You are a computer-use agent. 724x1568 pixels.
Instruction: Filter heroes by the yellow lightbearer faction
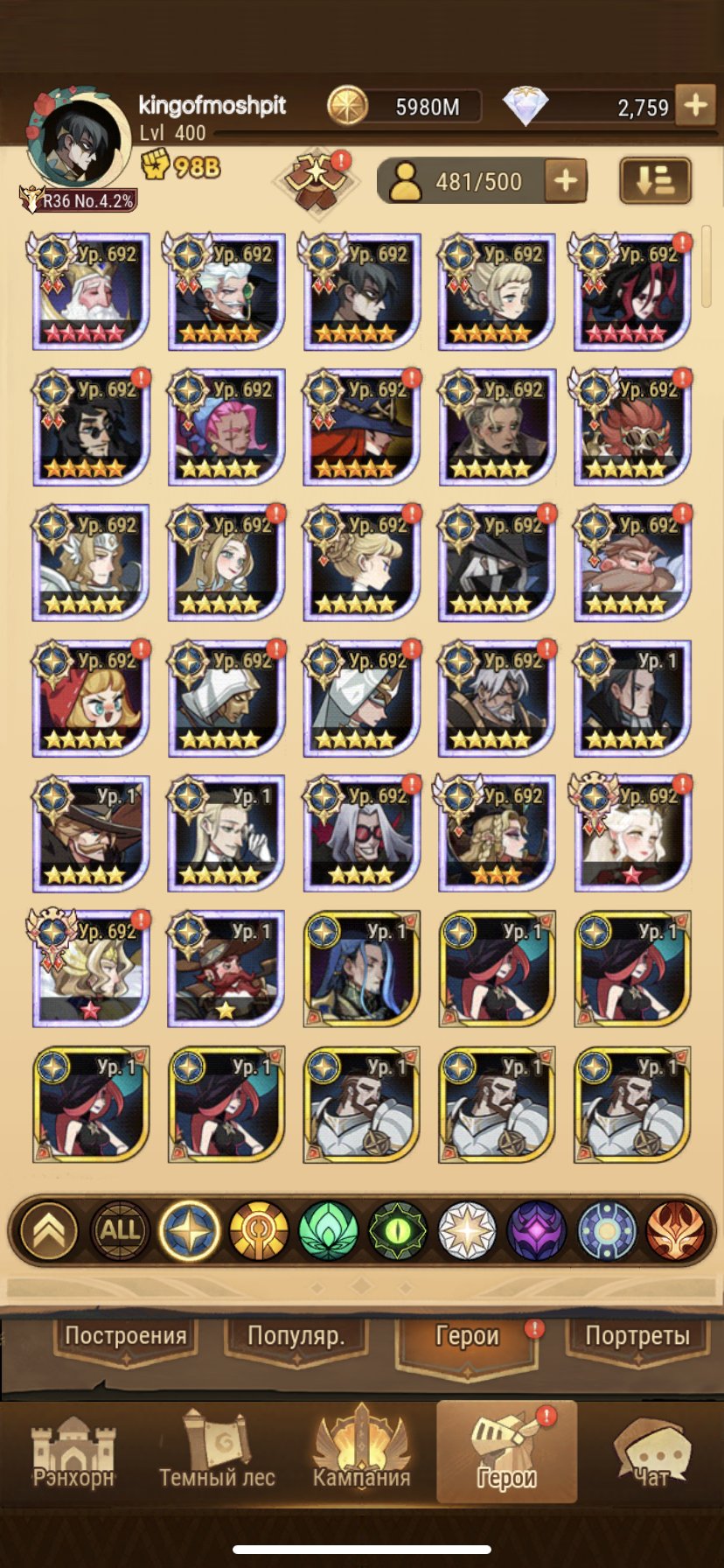pyautogui.click(x=259, y=1230)
